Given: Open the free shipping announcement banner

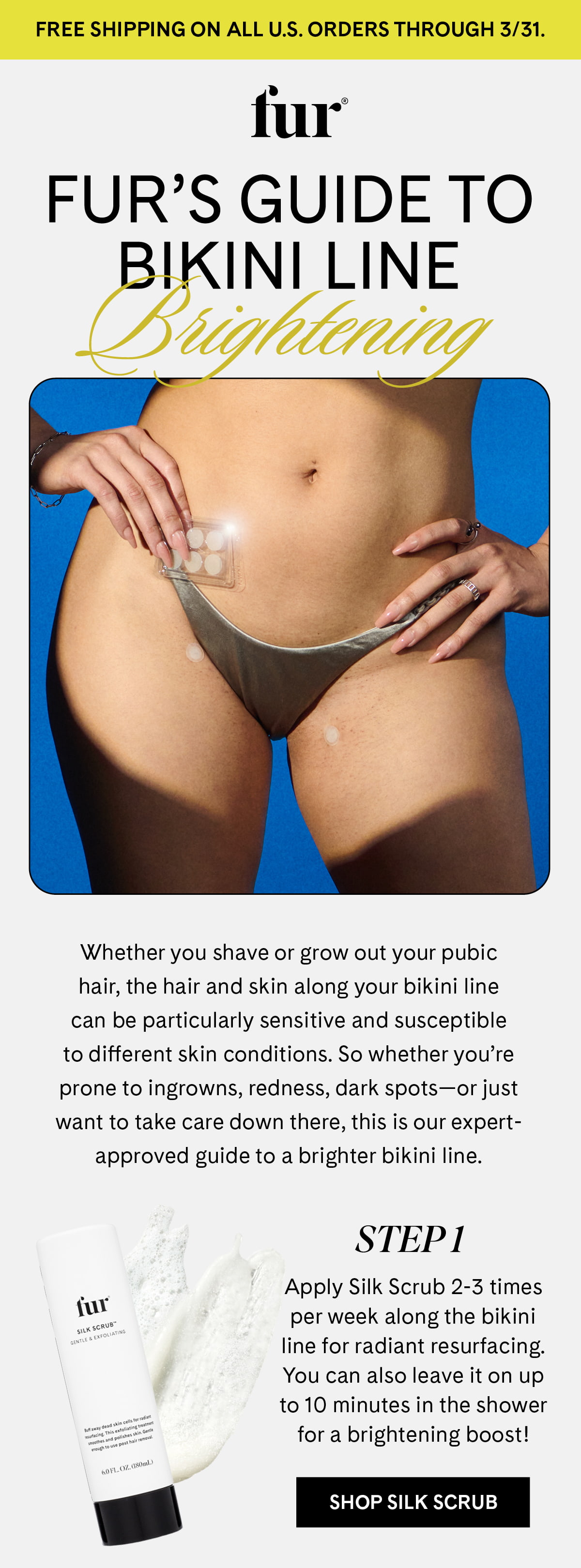Looking at the screenshot, I should (290, 29).
